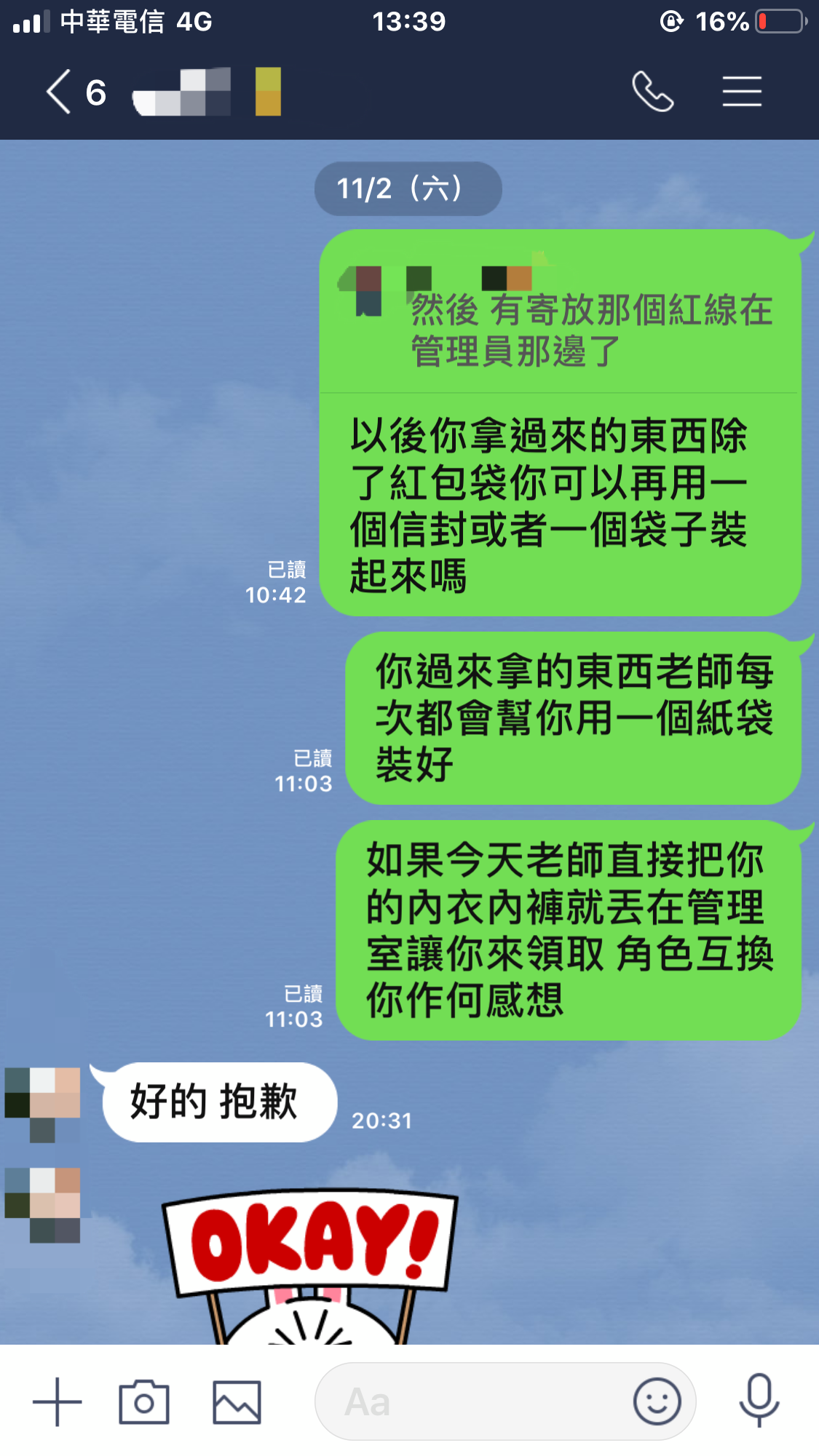The width and height of the screenshot is (819, 1456).
Task: Start a voice call with this contact
Action: point(652,92)
